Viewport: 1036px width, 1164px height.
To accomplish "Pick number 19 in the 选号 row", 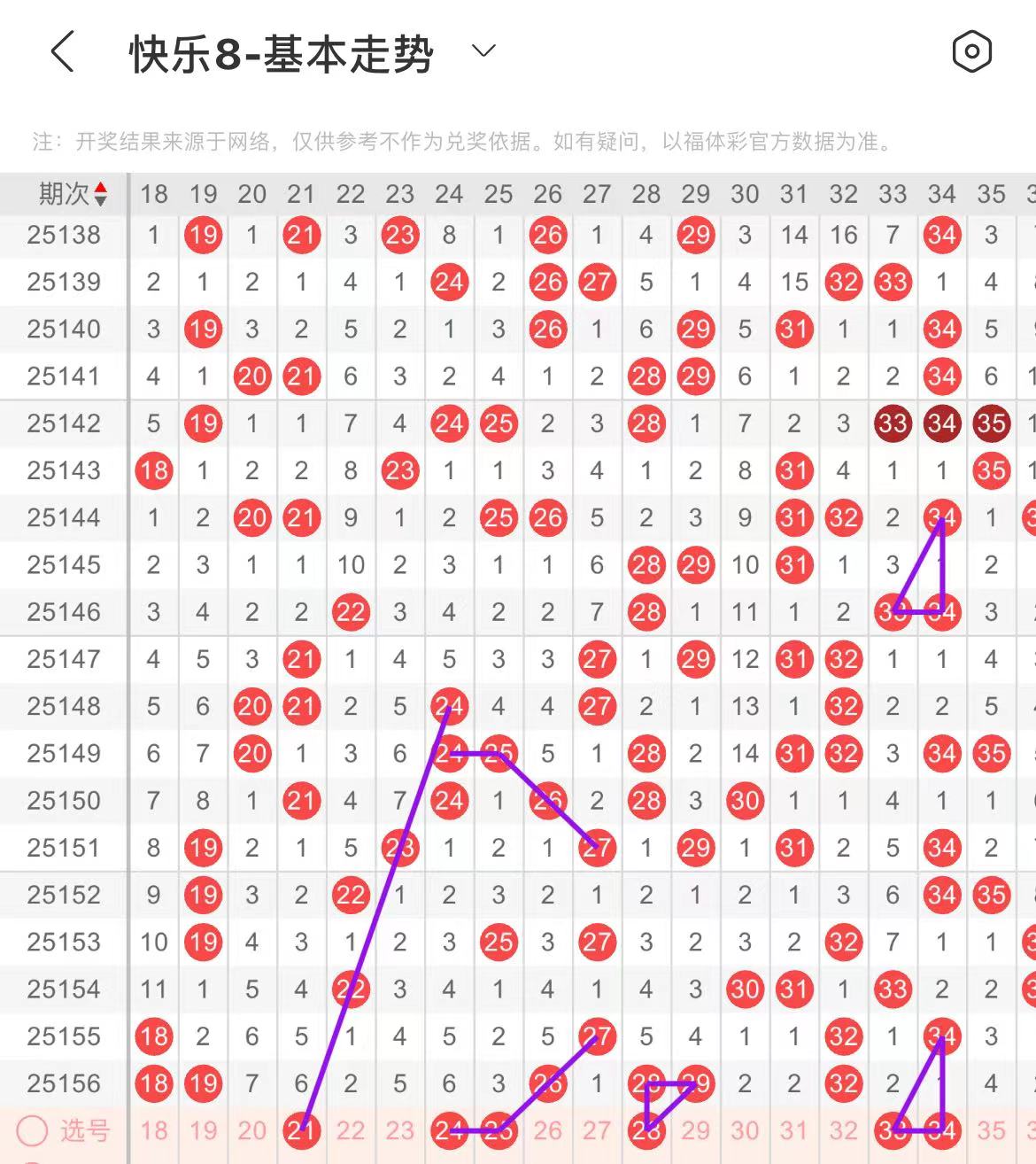I will 203,1130.
